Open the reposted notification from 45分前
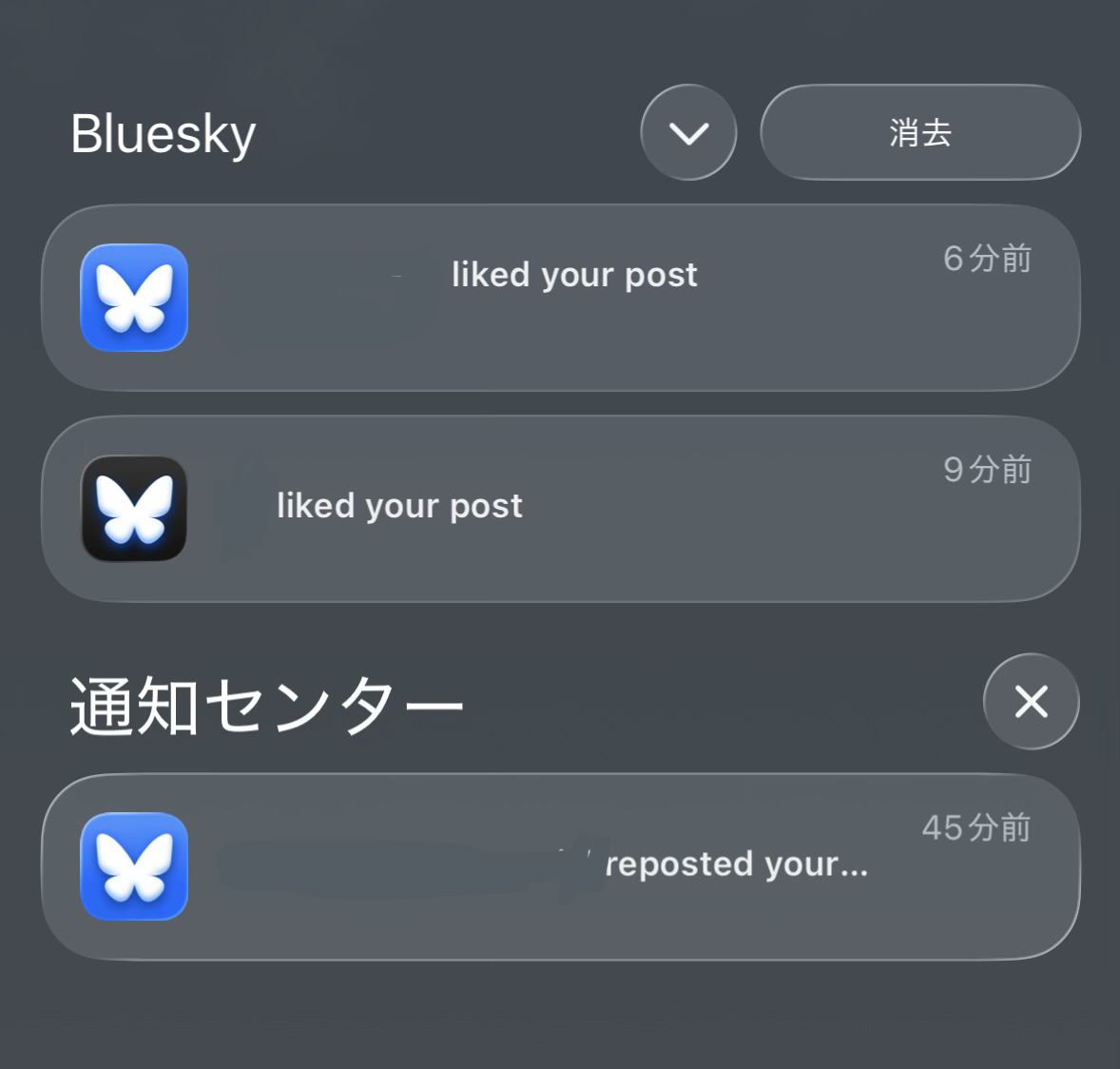The height and width of the screenshot is (1069, 1120). click(561, 866)
